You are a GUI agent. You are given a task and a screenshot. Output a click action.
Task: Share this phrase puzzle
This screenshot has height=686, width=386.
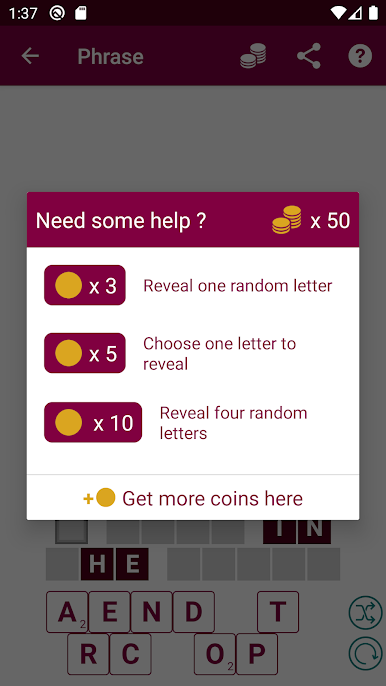pos(309,56)
